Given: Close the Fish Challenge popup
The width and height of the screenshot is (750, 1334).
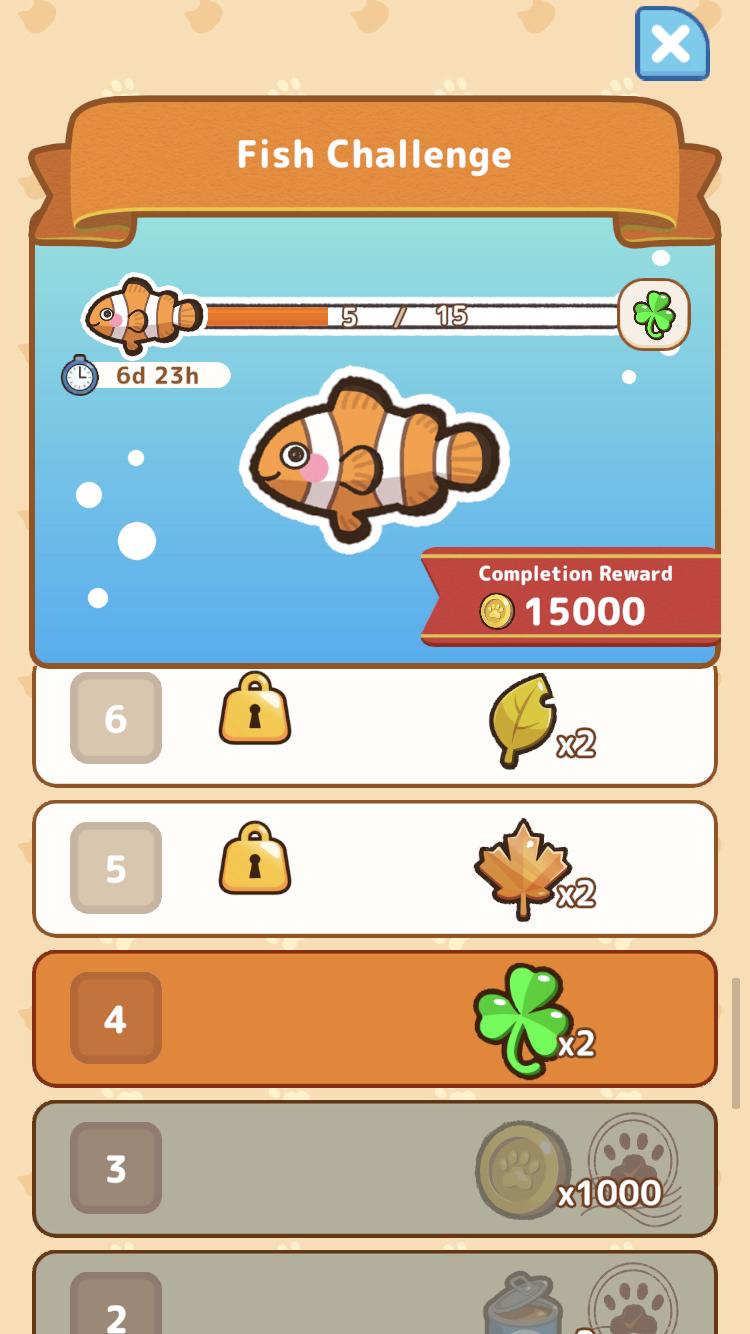Looking at the screenshot, I should click(671, 44).
